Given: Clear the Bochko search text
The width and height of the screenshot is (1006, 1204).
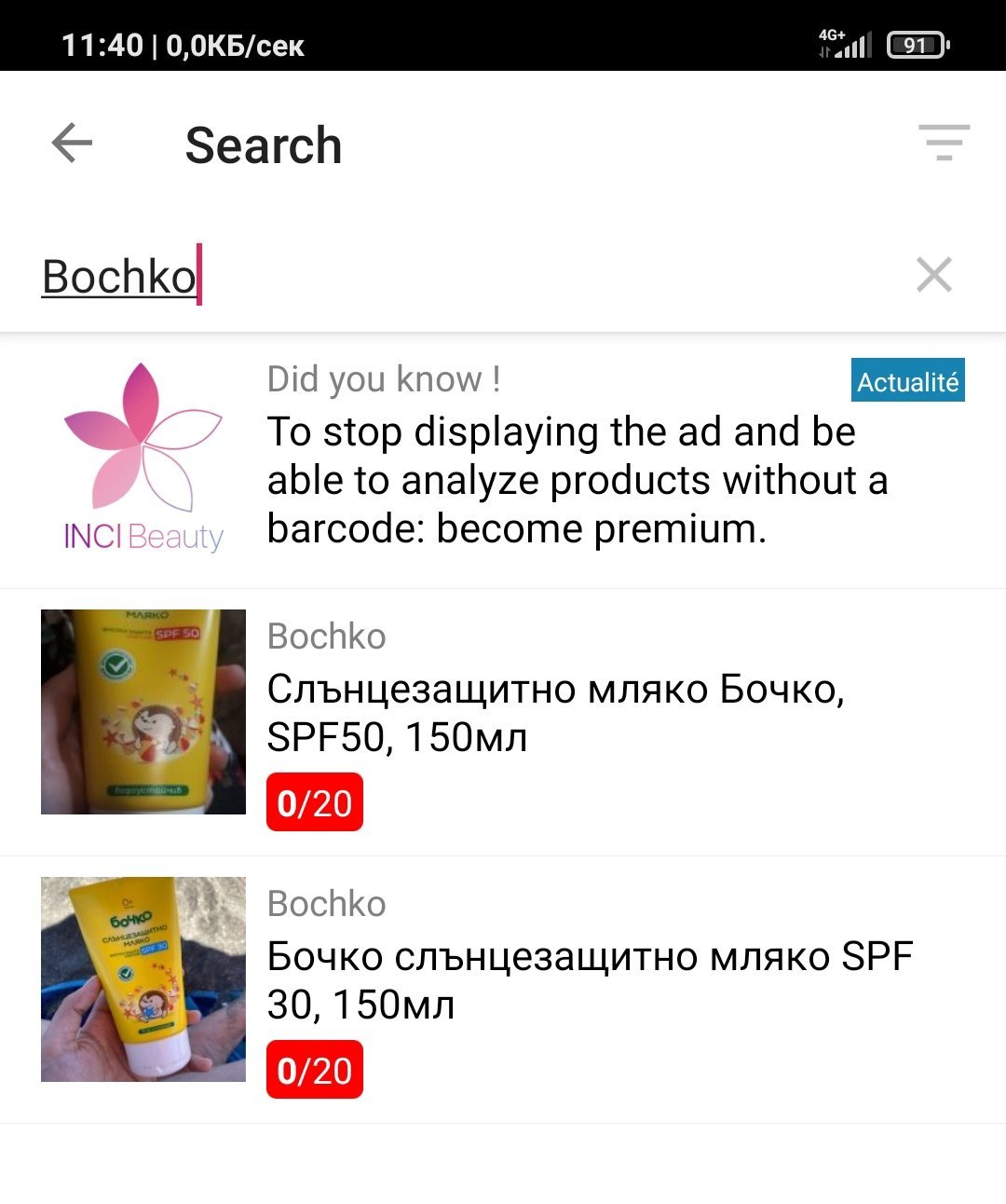Looking at the screenshot, I should tap(933, 275).
